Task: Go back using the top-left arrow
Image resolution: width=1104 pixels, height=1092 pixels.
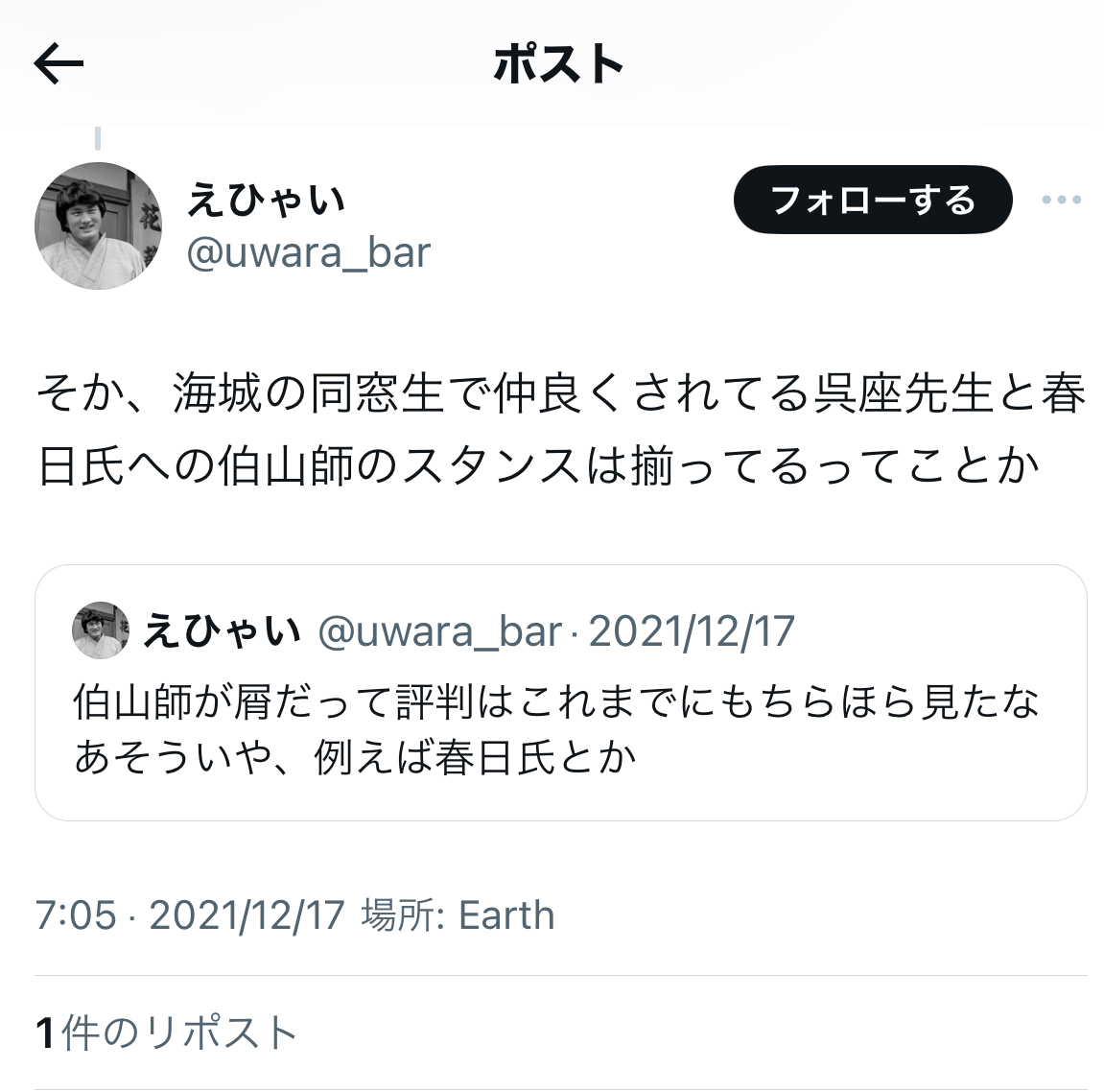Action: coord(59,63)
